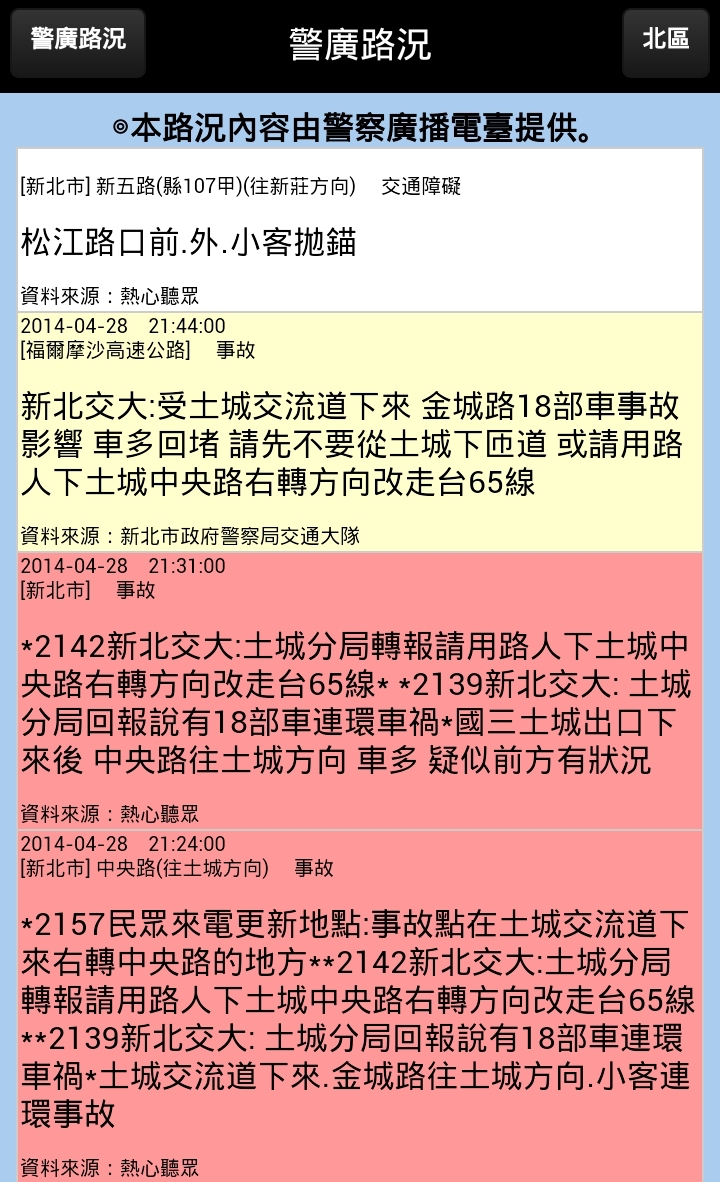Open the 21:31:00 新北市 accident report
Screen dimensions: 720x1182
[x=360, y=690]
